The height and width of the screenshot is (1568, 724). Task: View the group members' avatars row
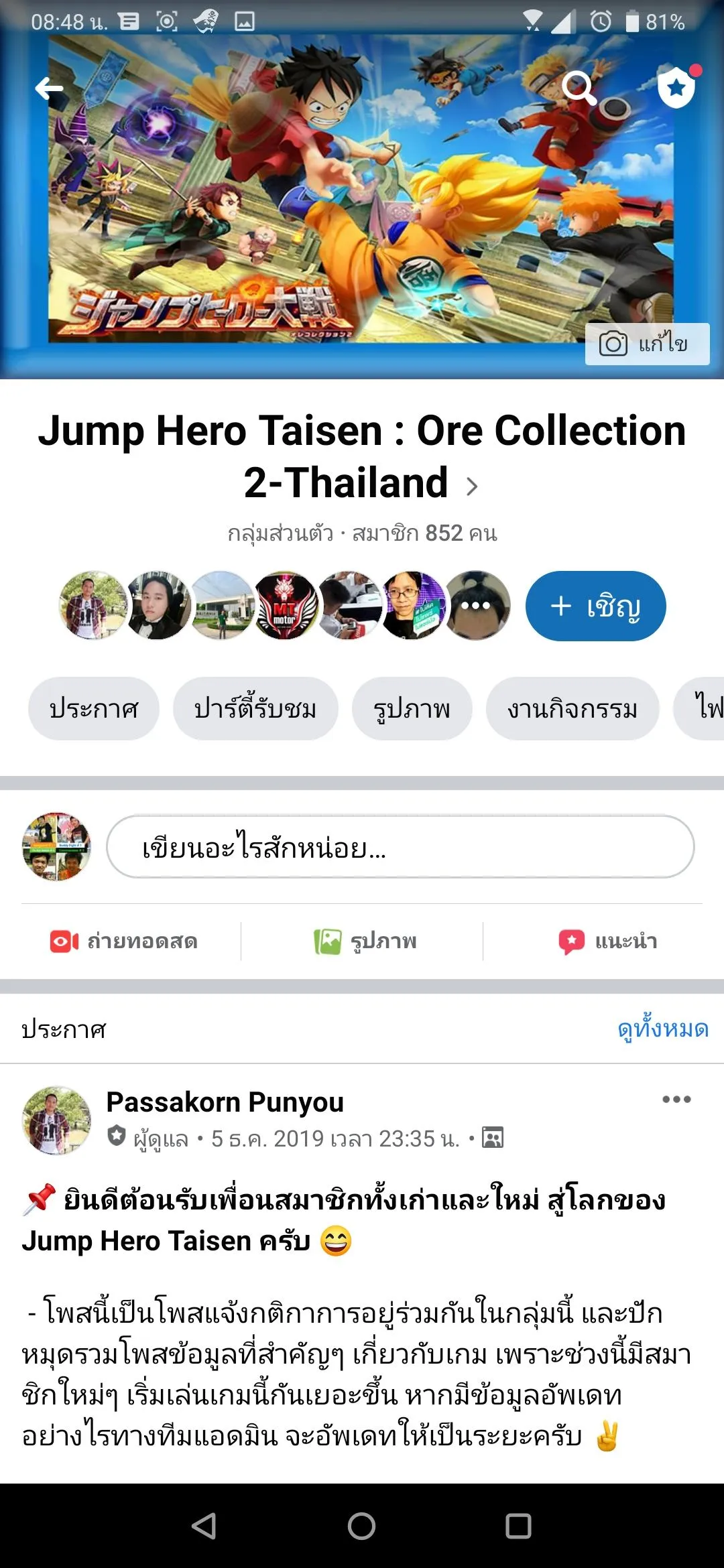pos(285,606)
